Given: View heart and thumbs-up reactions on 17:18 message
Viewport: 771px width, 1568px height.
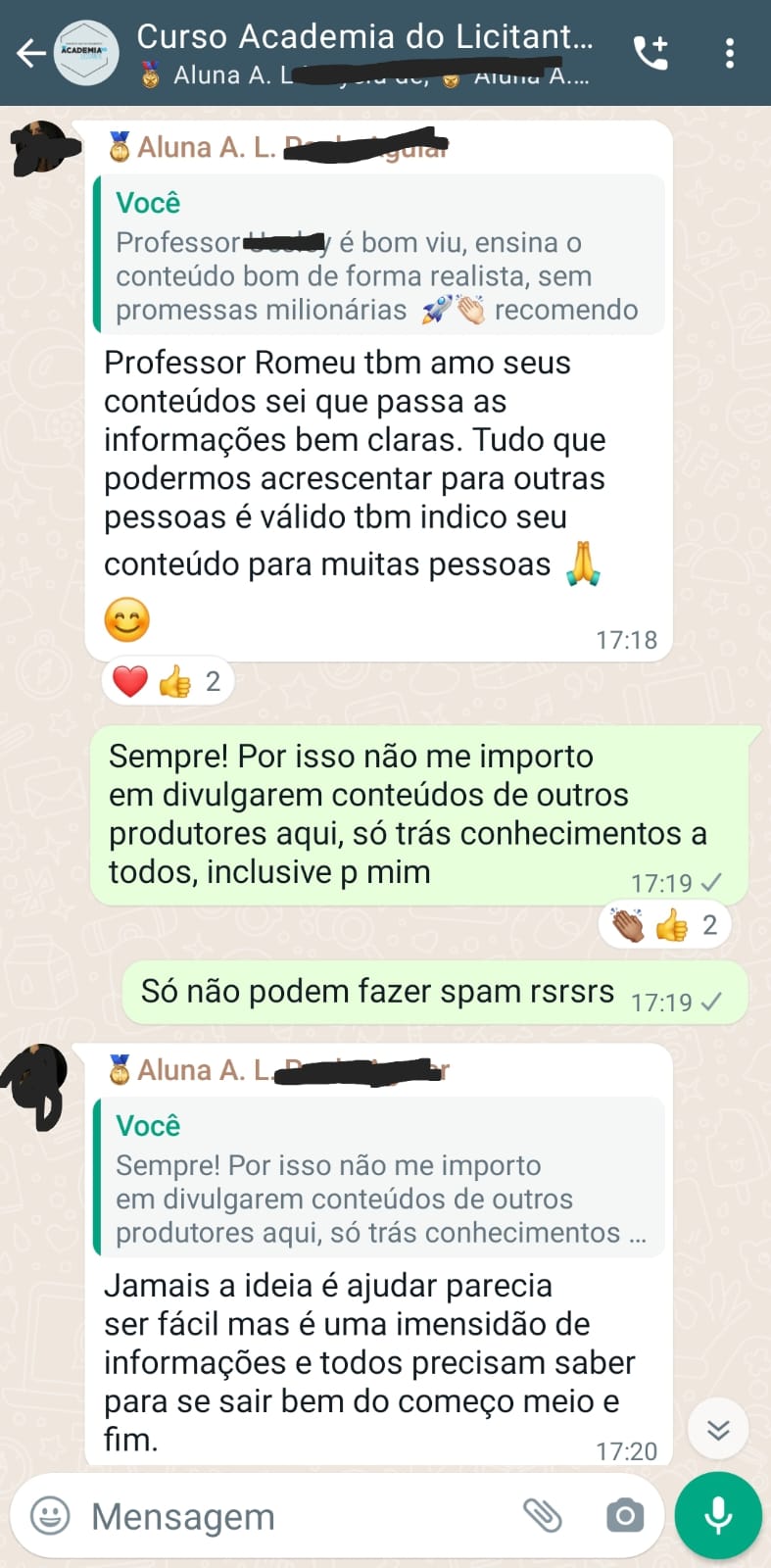Looking at the screenshot, I should point(169,681).
